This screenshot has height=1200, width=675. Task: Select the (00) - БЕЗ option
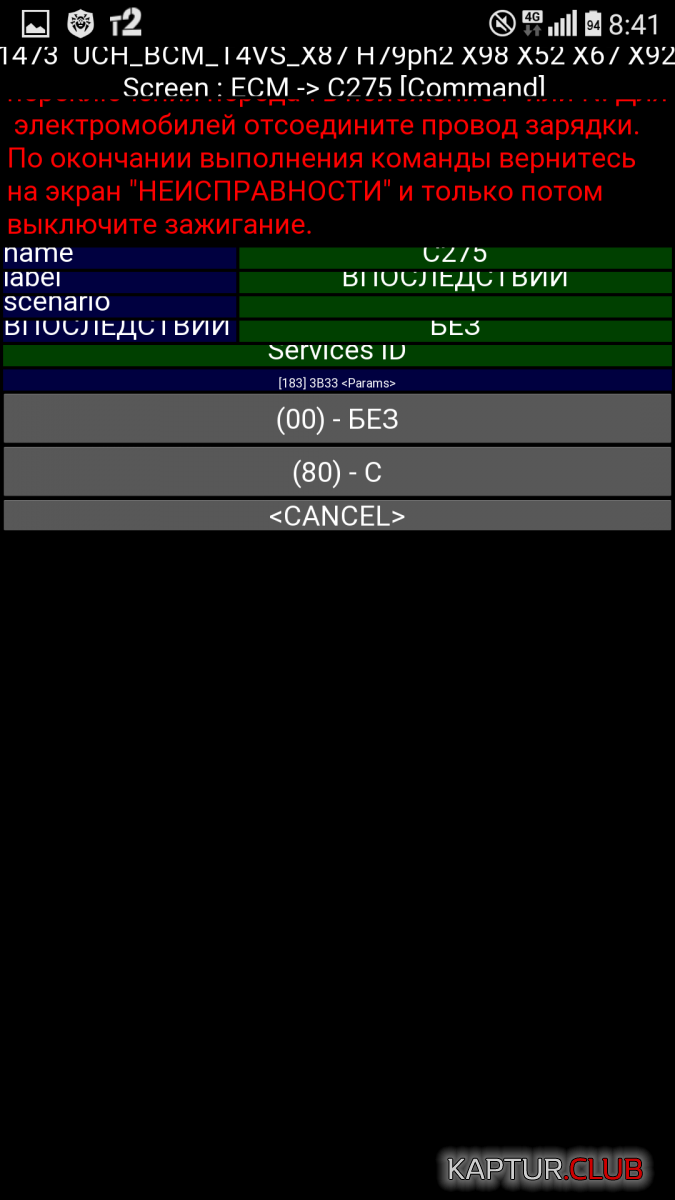coord(337,419)
